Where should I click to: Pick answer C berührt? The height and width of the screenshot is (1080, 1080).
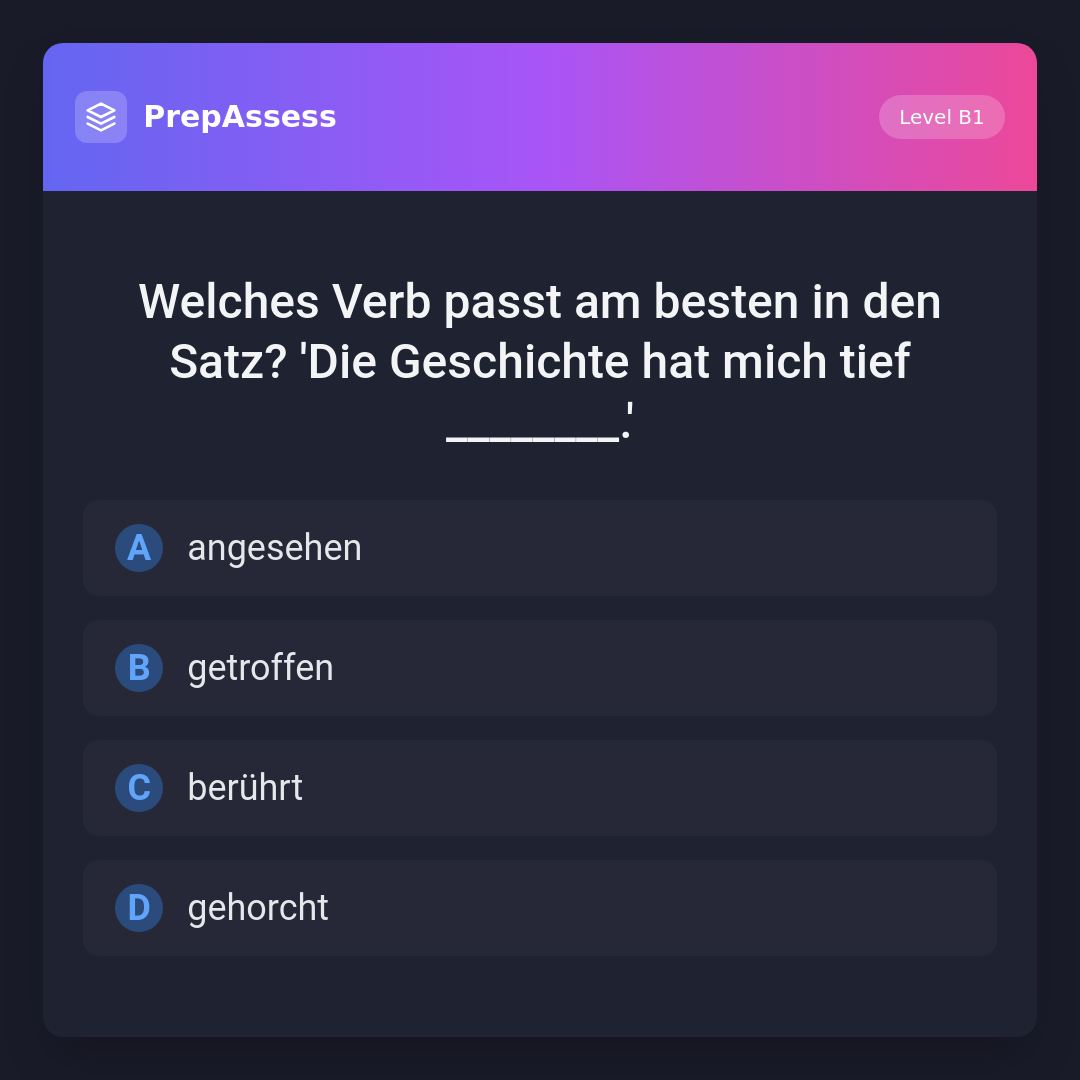point(540,788)
